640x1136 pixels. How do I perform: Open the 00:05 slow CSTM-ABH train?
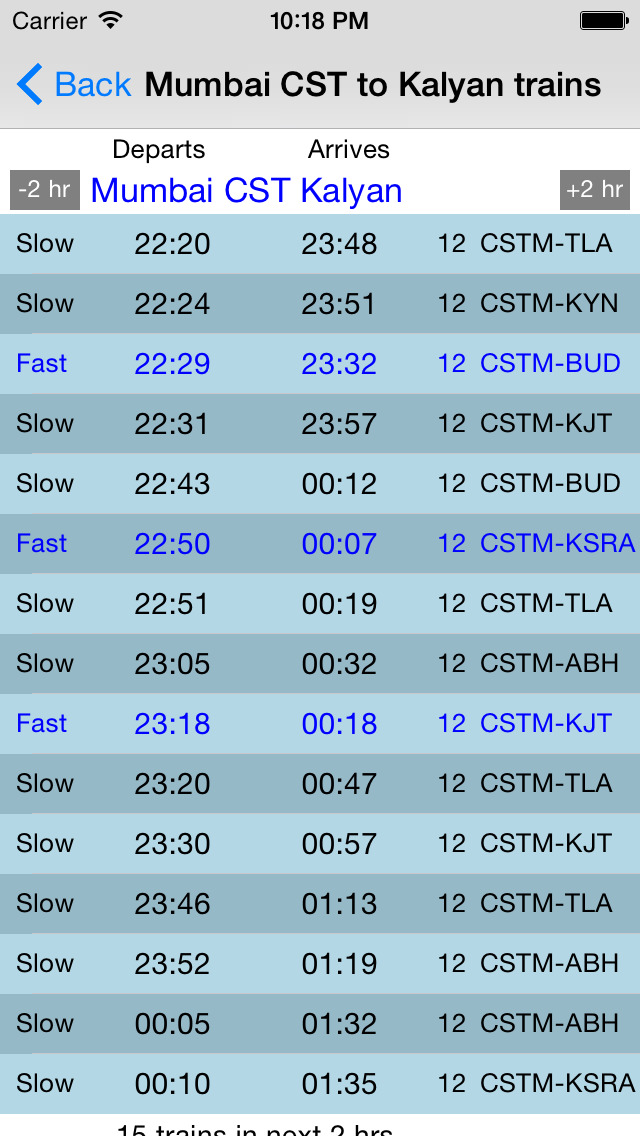(x=320, y=1025)
